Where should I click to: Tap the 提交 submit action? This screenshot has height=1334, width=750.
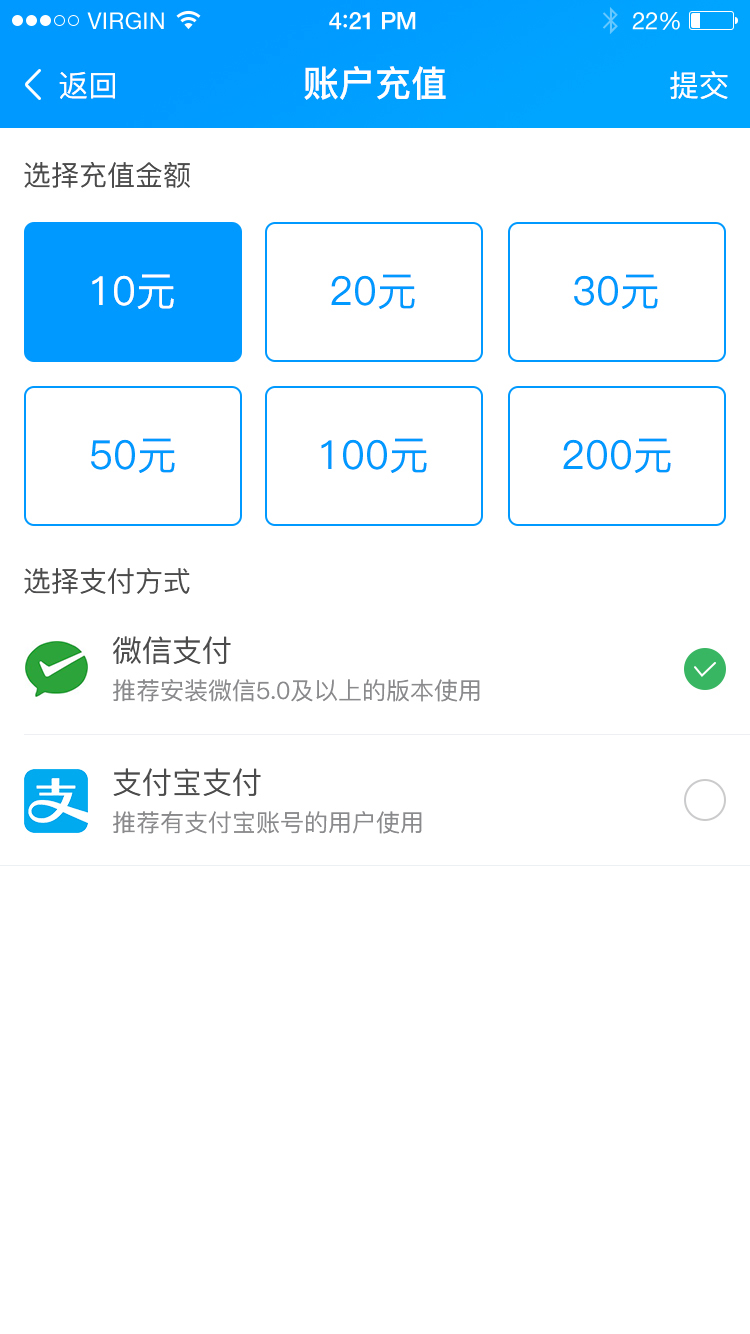click(x=701, y=86)
